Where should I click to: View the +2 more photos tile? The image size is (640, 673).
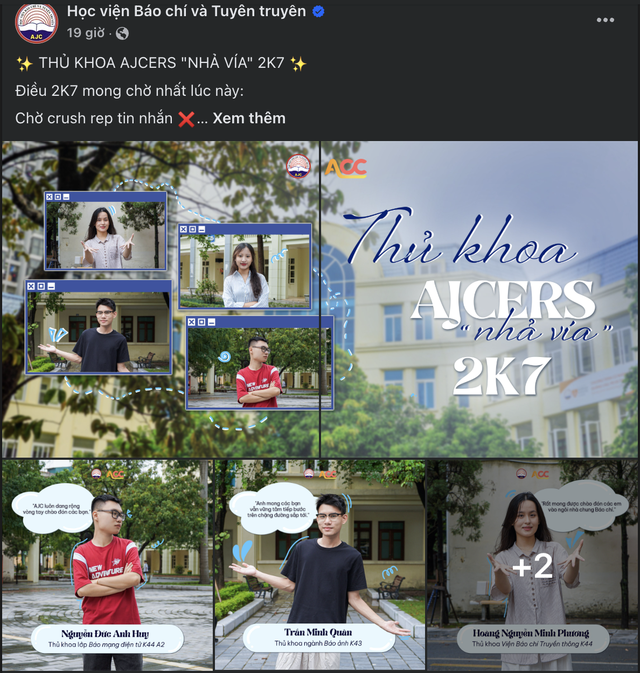tap(532, 565)
